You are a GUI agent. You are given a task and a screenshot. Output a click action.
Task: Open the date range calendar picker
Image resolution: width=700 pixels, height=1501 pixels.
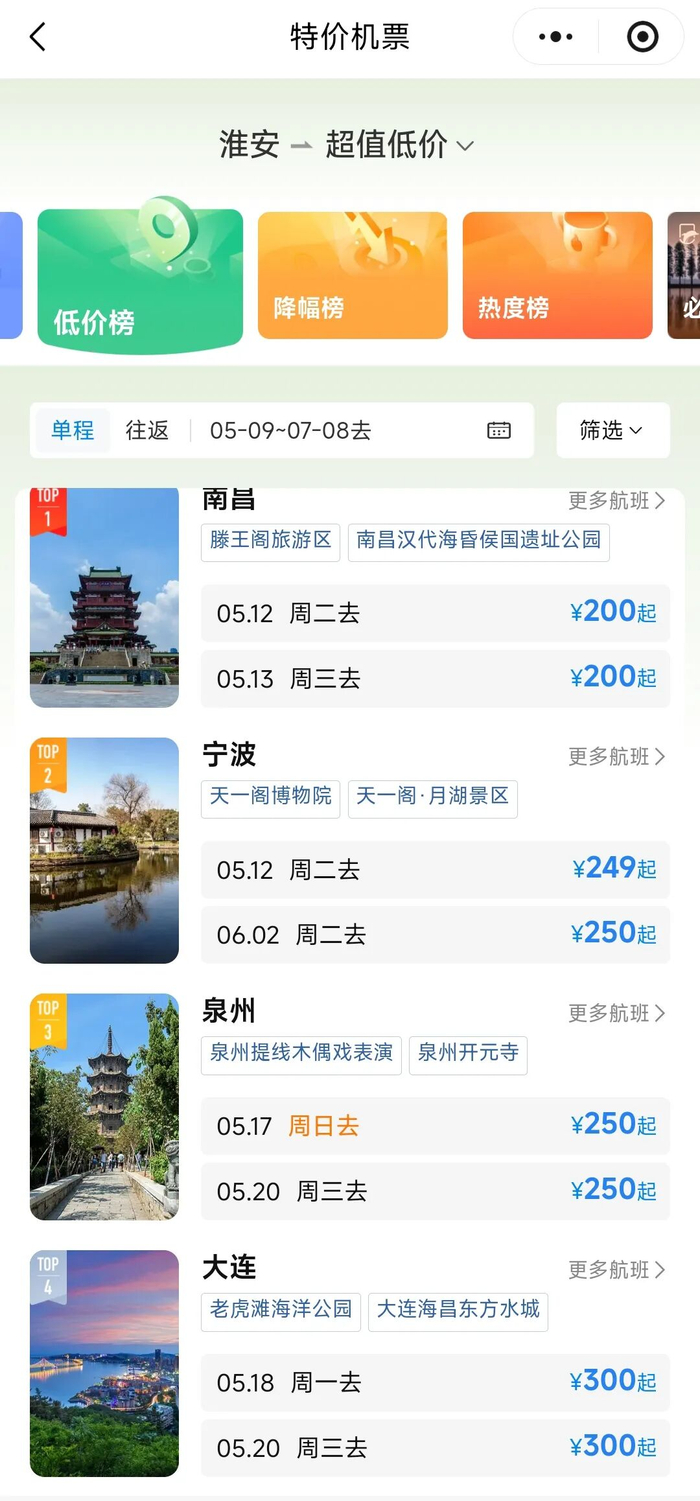499,430
